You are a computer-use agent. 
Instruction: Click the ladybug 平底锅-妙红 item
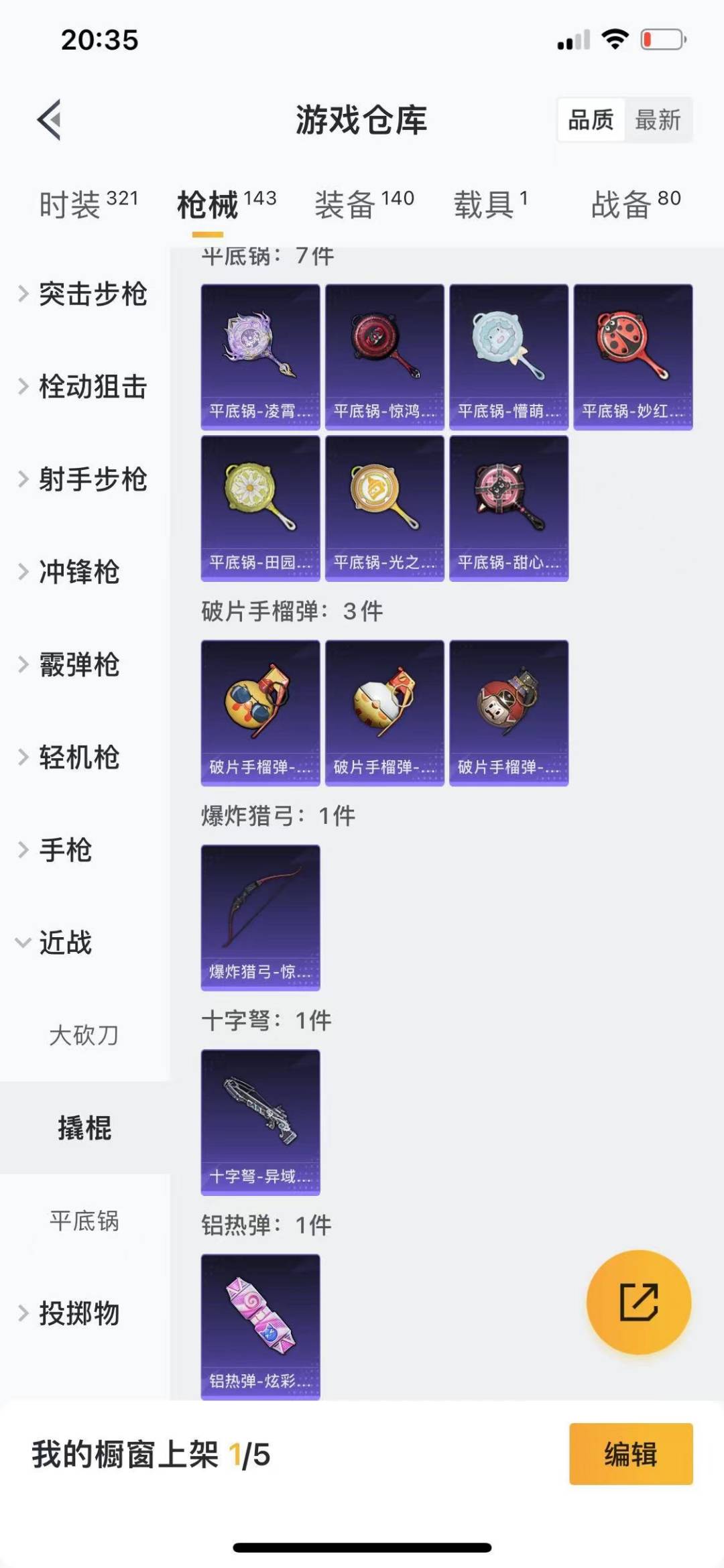[x=633, y=355]
